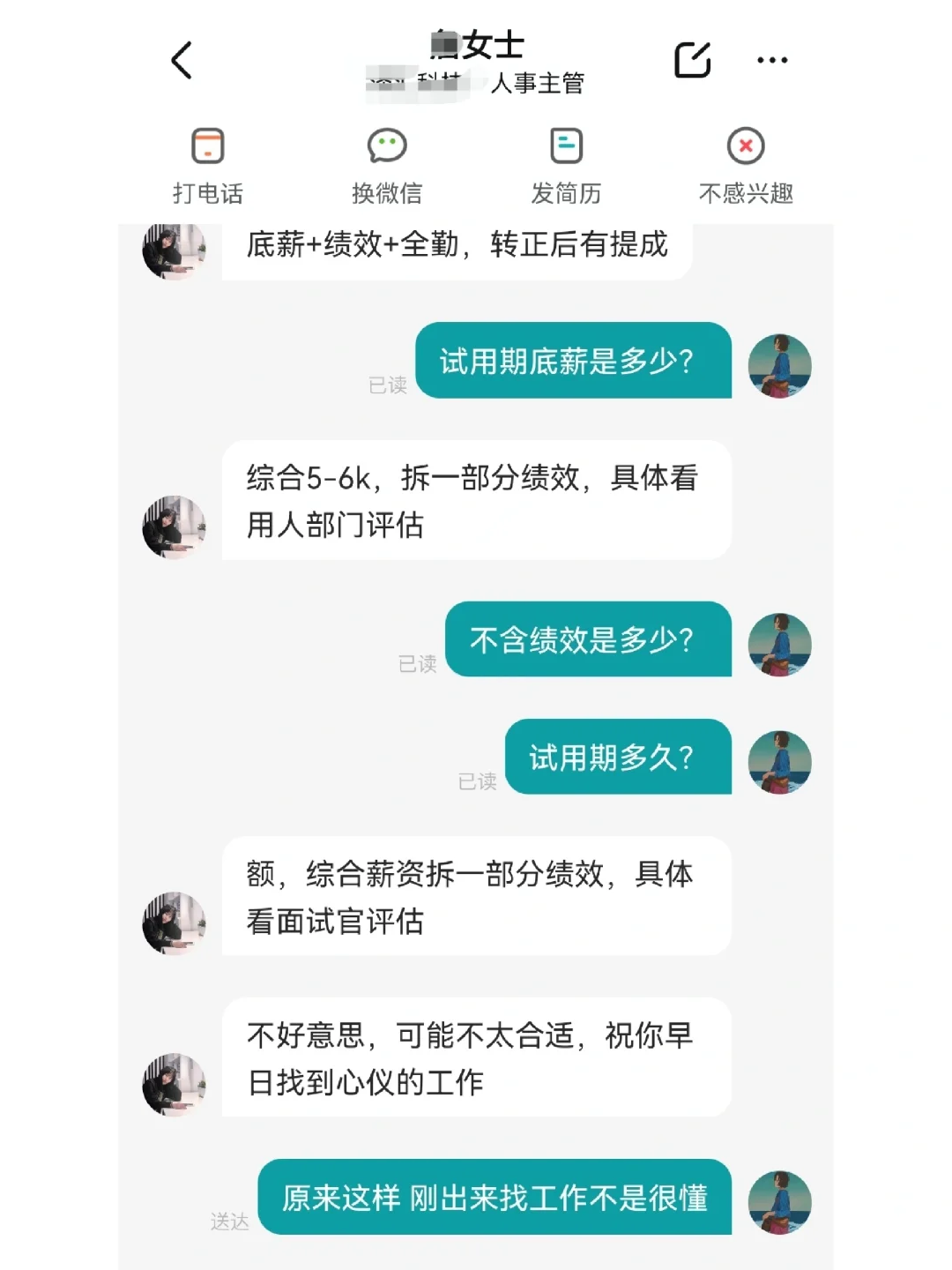This screenshot has height=1270, width=952.
Task: Open the three-dot overflow menu
Action: [772, 60]
